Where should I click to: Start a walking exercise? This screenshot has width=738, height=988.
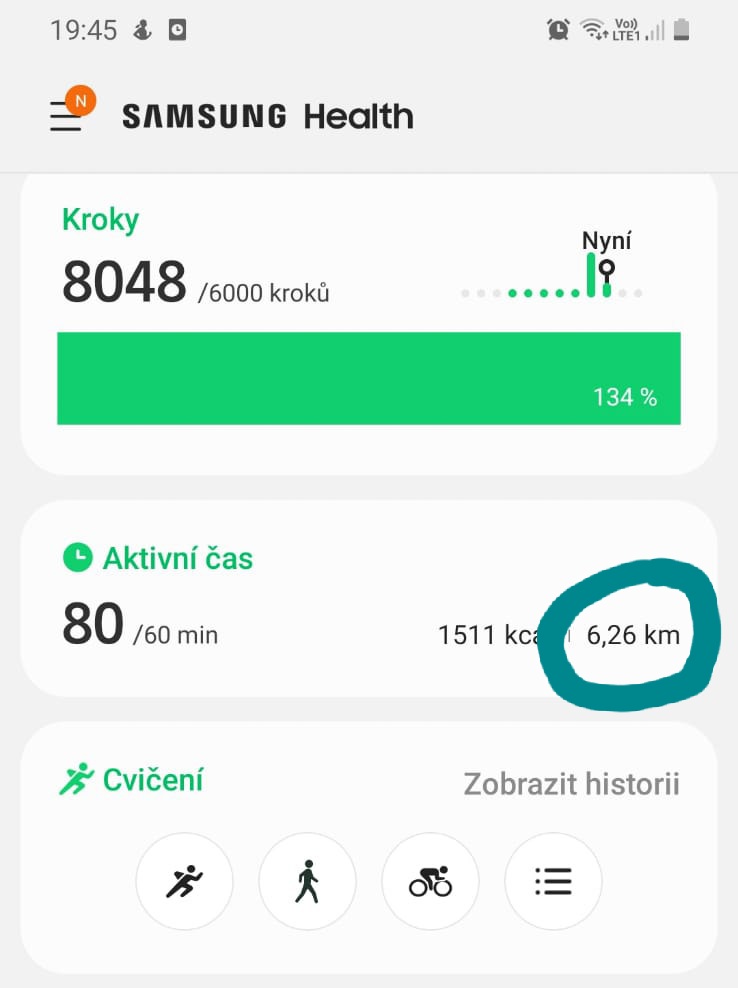pyautogui.click(x=307, y=882)
